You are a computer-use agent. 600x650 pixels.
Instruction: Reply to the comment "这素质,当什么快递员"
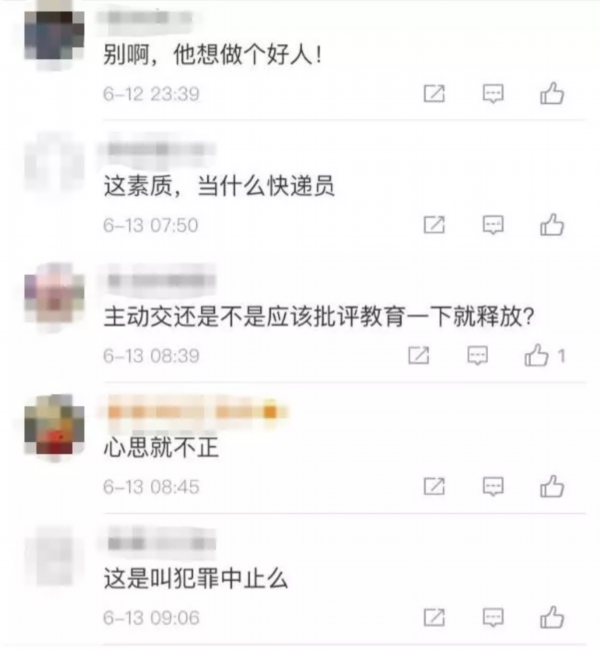pyautogui.click(x=493, y=225)
